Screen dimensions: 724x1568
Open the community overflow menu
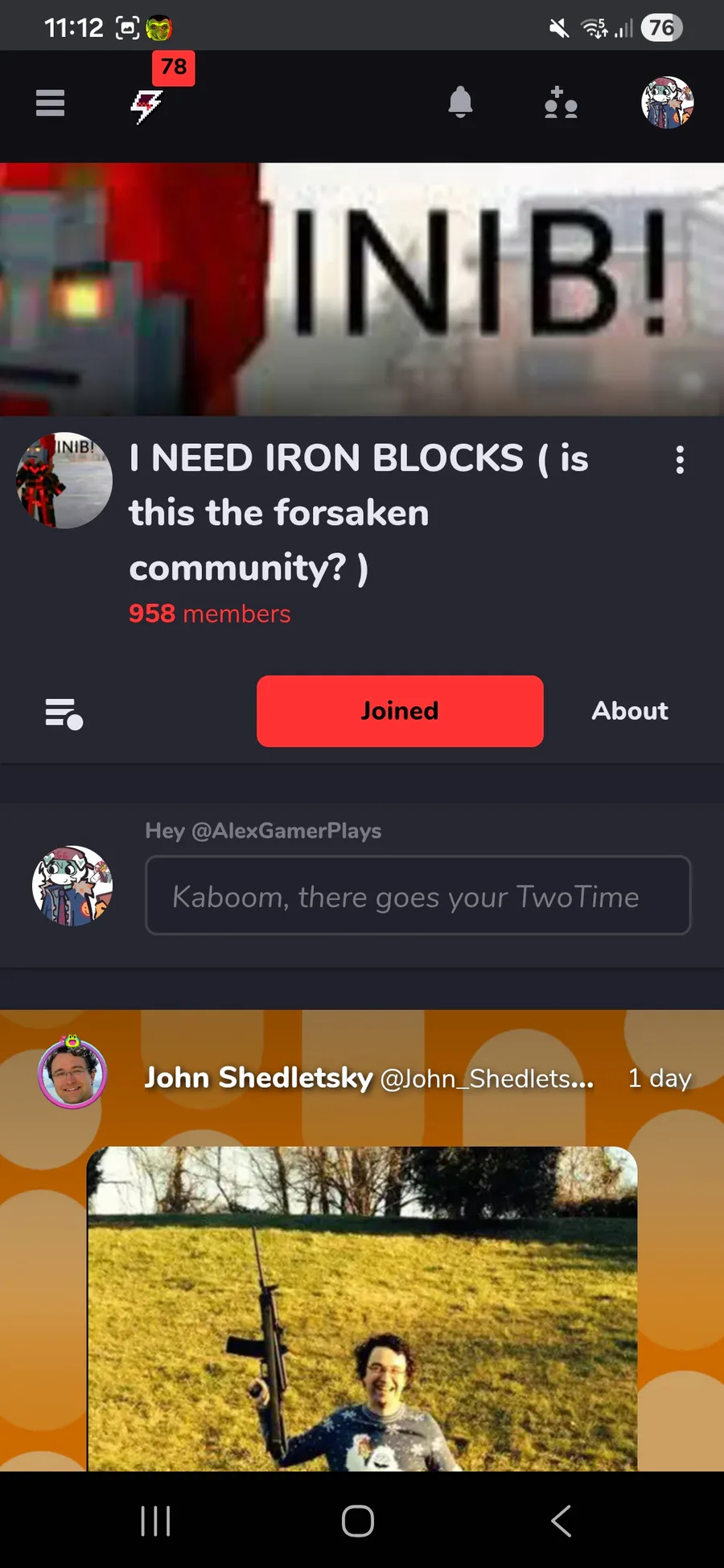click(x=680, y=460)
